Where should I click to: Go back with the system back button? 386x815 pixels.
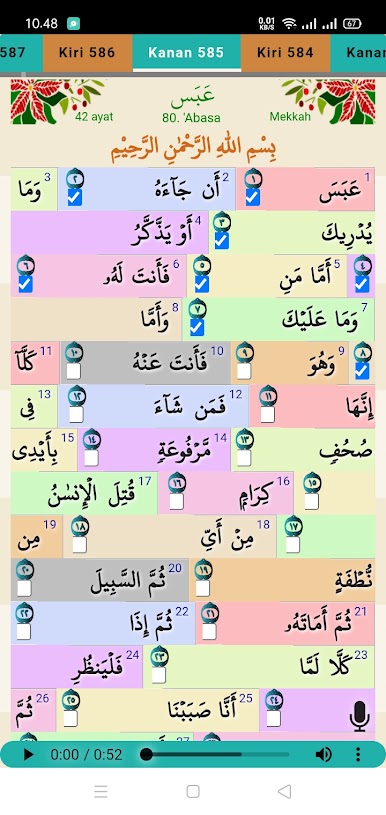(x=284, y=791)
